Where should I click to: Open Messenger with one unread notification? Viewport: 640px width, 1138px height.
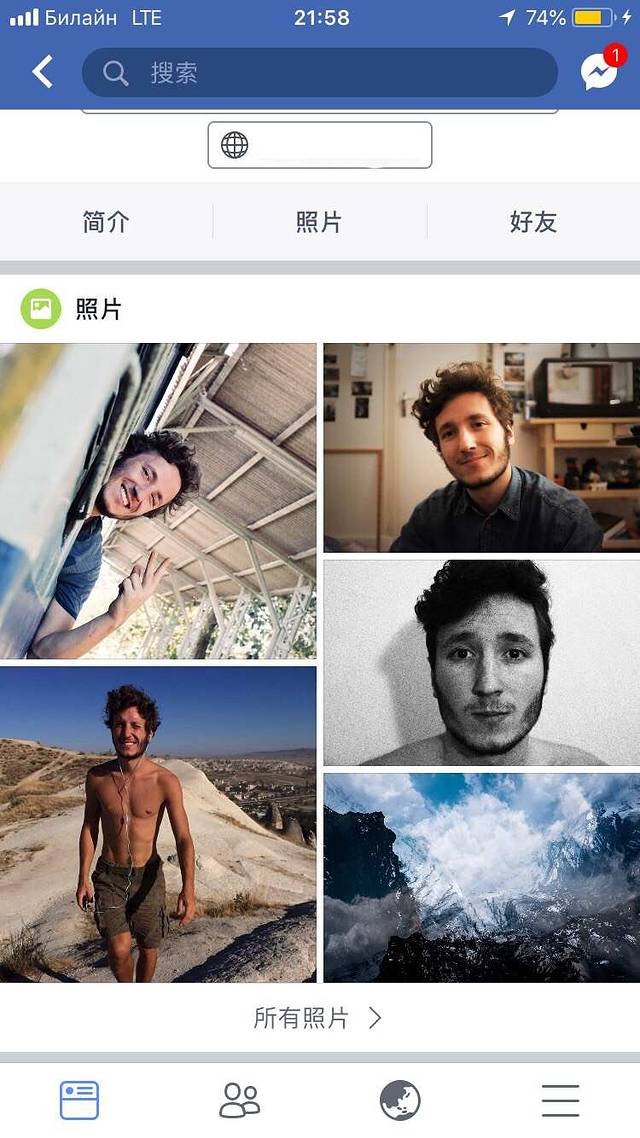coord(600,72)
